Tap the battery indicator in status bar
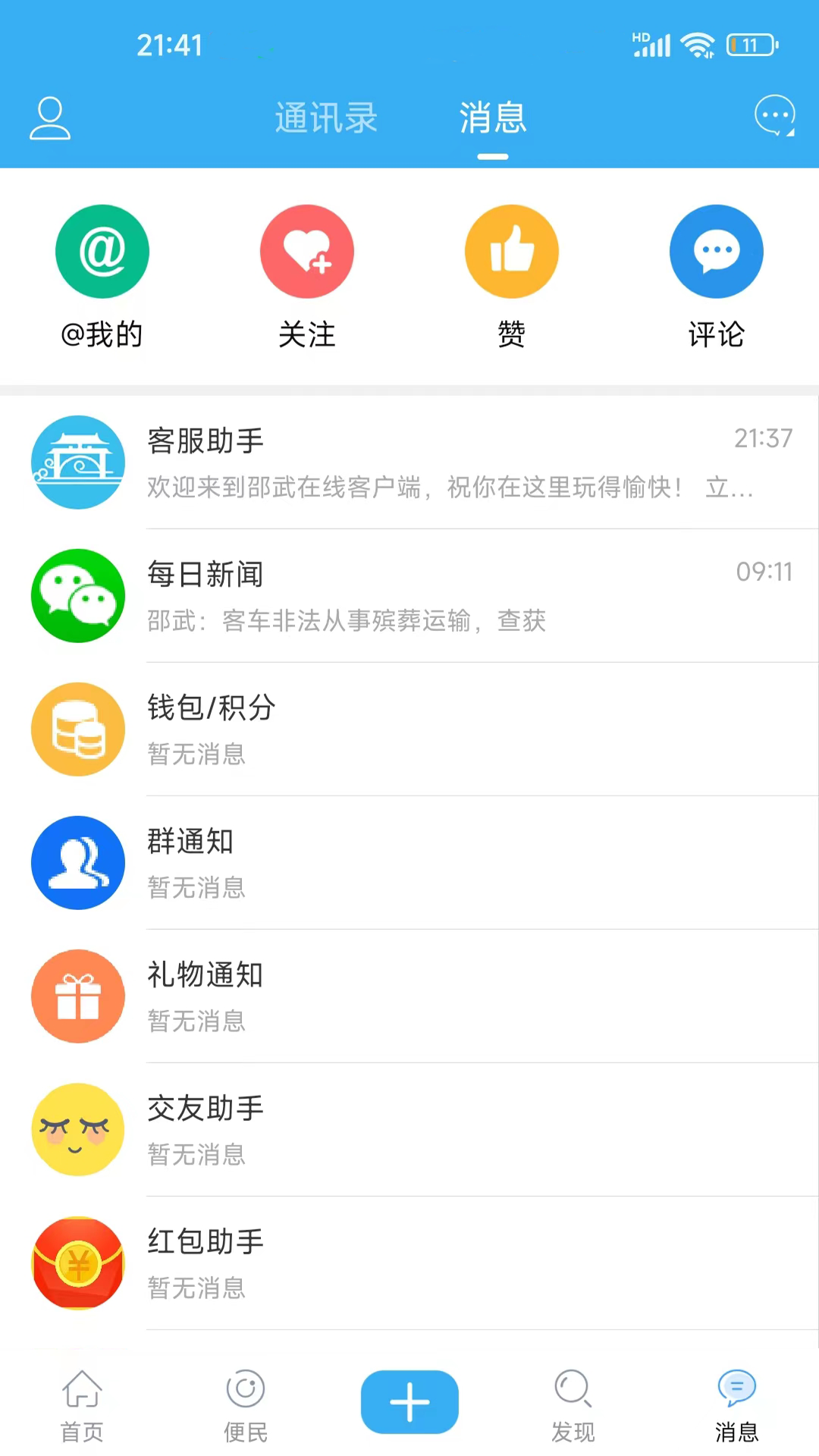Image resolution: width=819 pixels, height=1456 pixels. 750,45
